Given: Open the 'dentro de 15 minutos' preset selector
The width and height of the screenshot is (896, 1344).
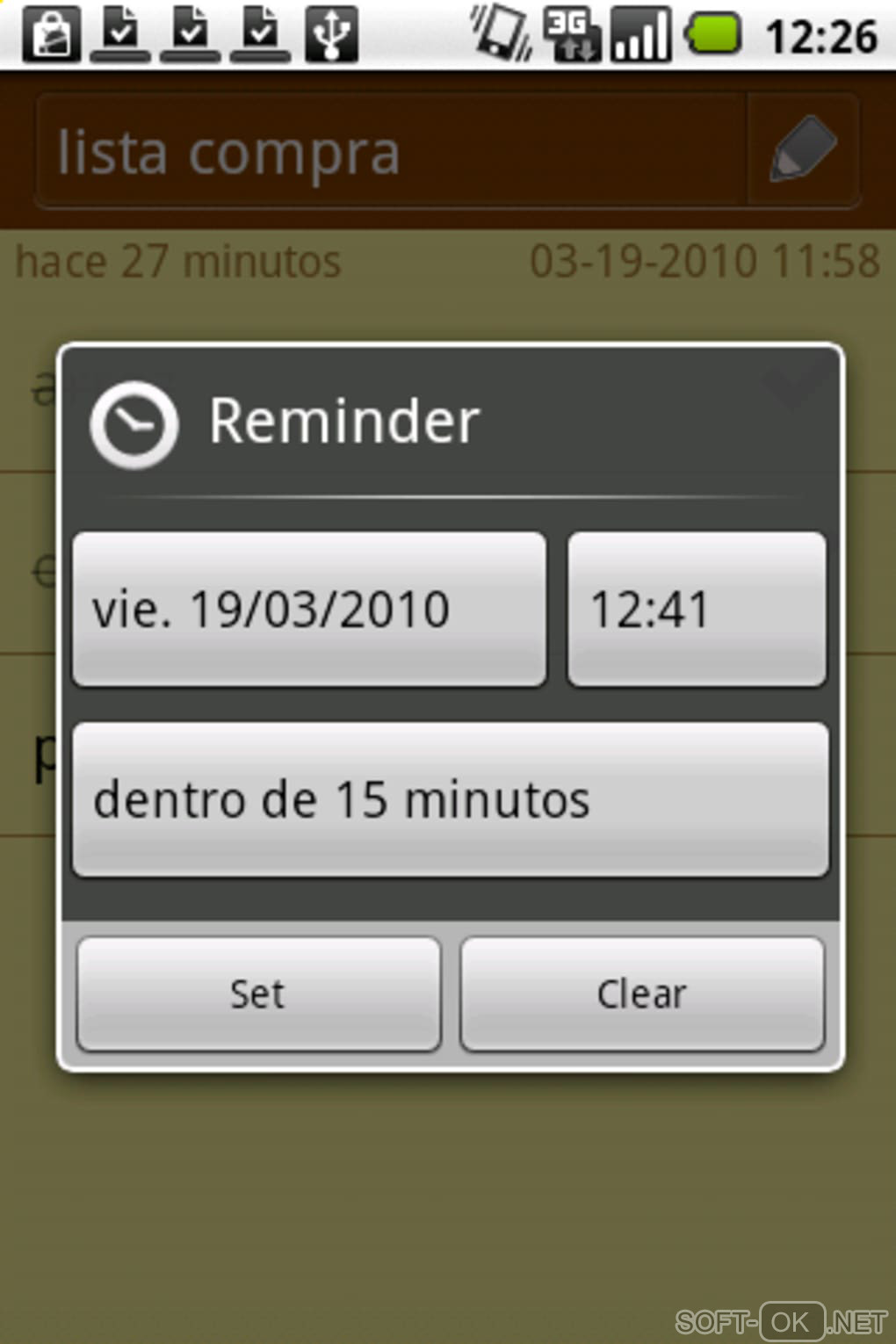Looking at the screenshot, I should (x=450, y=799).
